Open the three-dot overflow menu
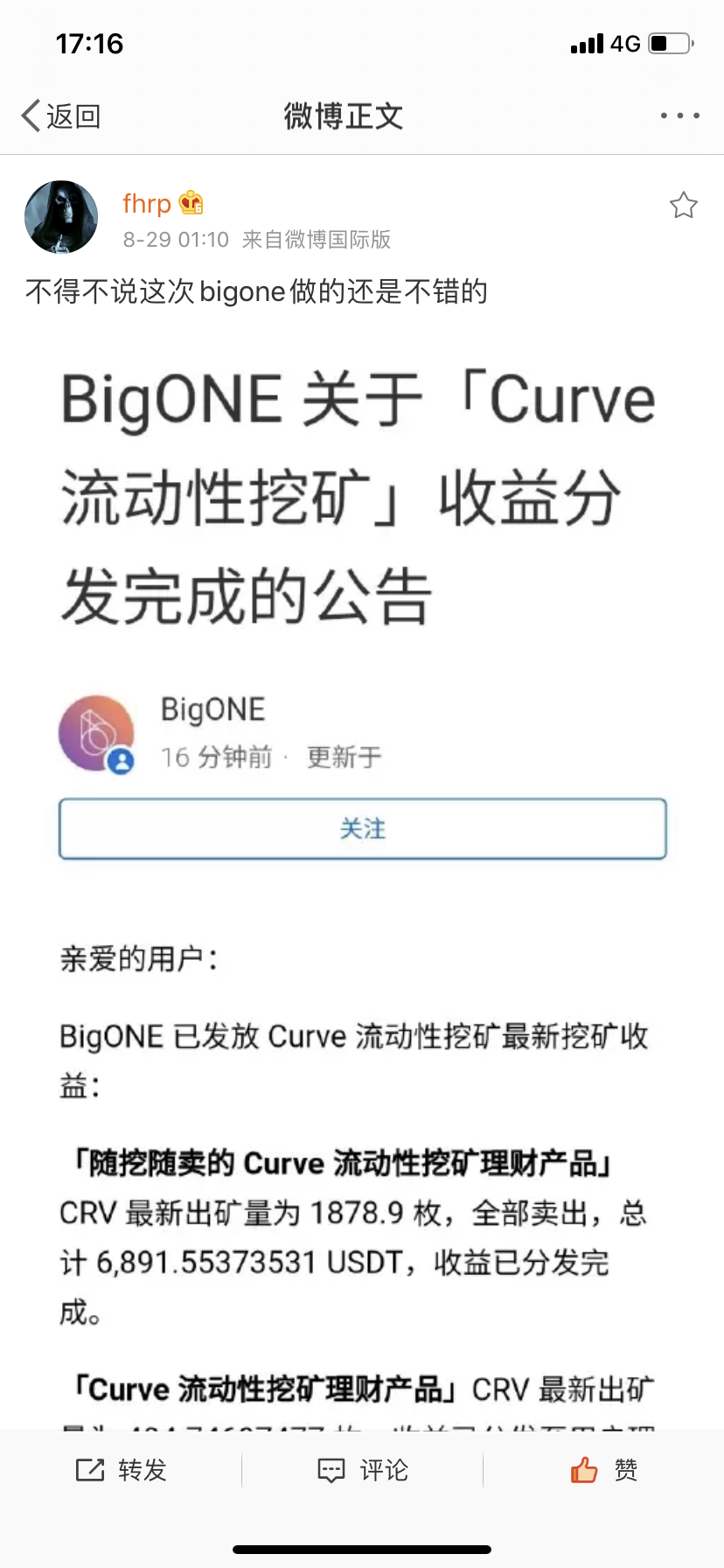Viewport: 724px width, 1568px height. tap(679, 115)
